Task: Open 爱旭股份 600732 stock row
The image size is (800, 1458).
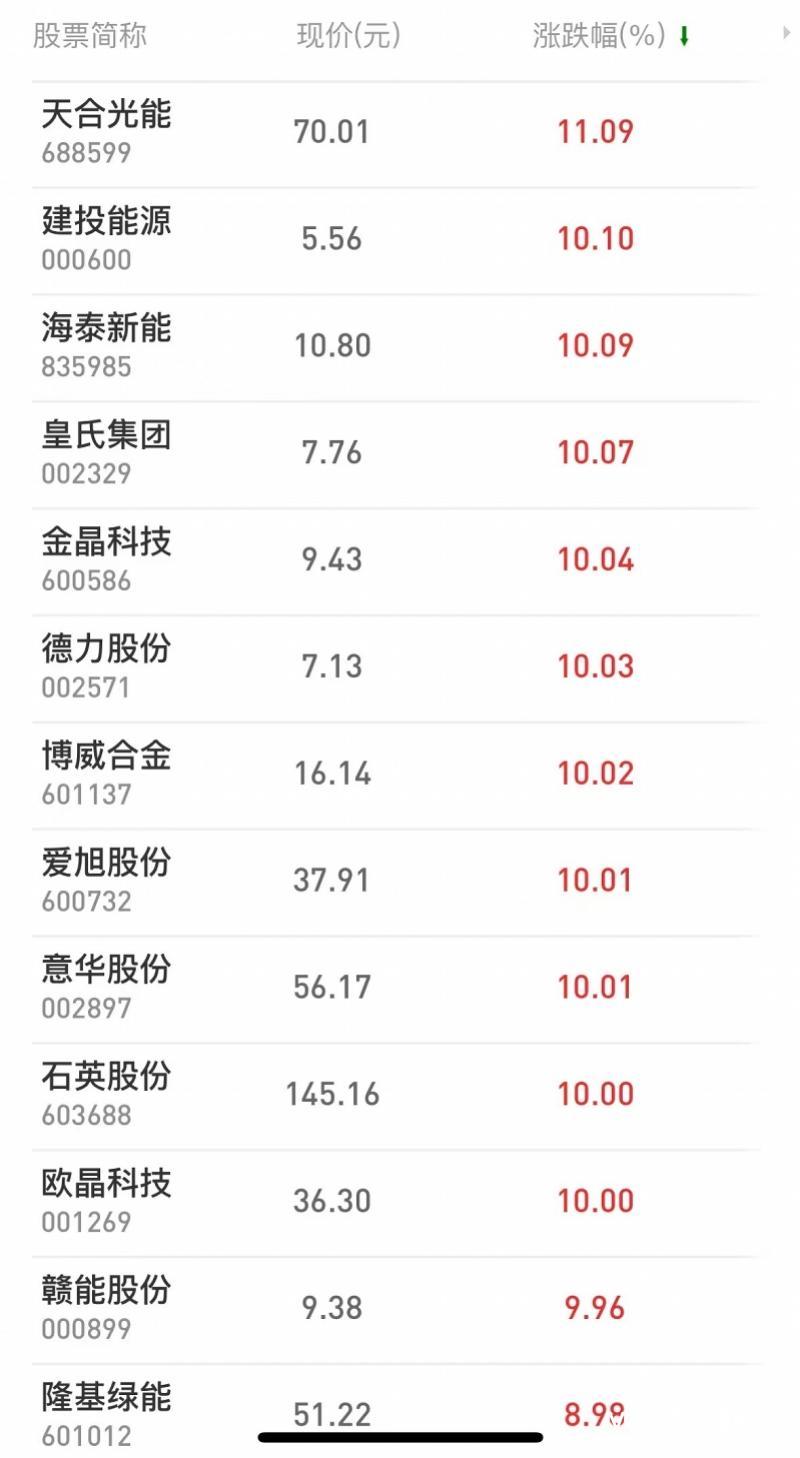Action: click(395, 883)
